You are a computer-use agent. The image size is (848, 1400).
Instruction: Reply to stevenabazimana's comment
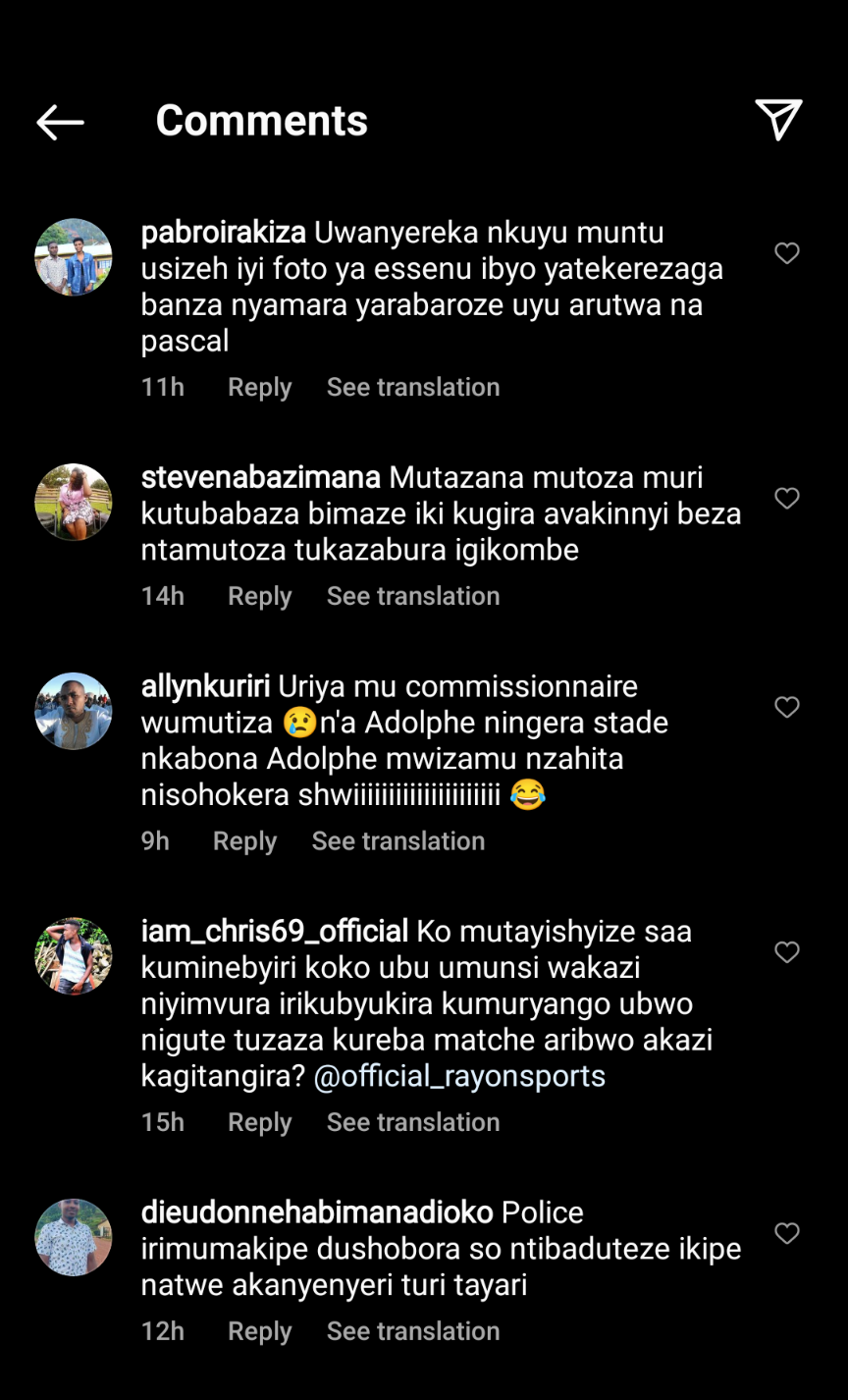coord(259,596)
